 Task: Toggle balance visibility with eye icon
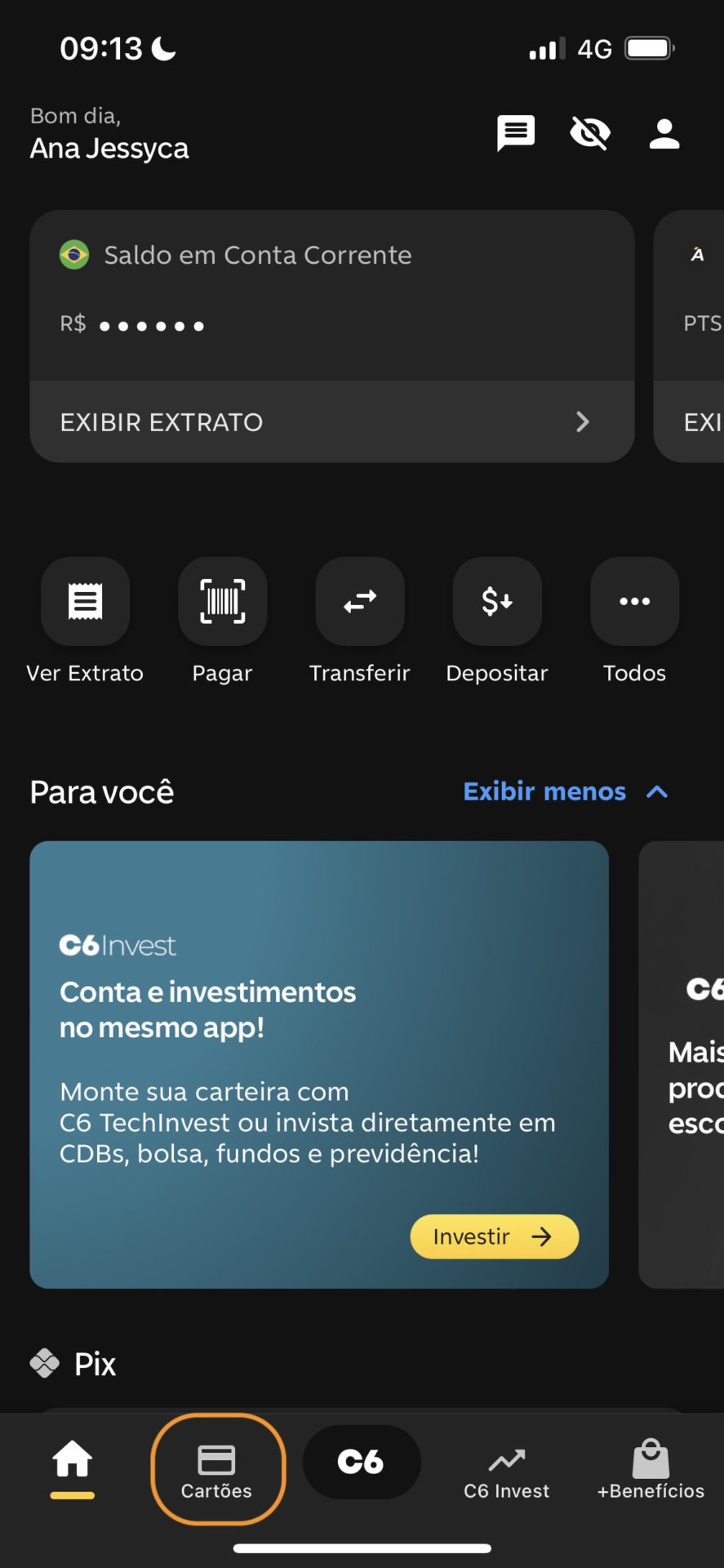[x=590, y=133]
